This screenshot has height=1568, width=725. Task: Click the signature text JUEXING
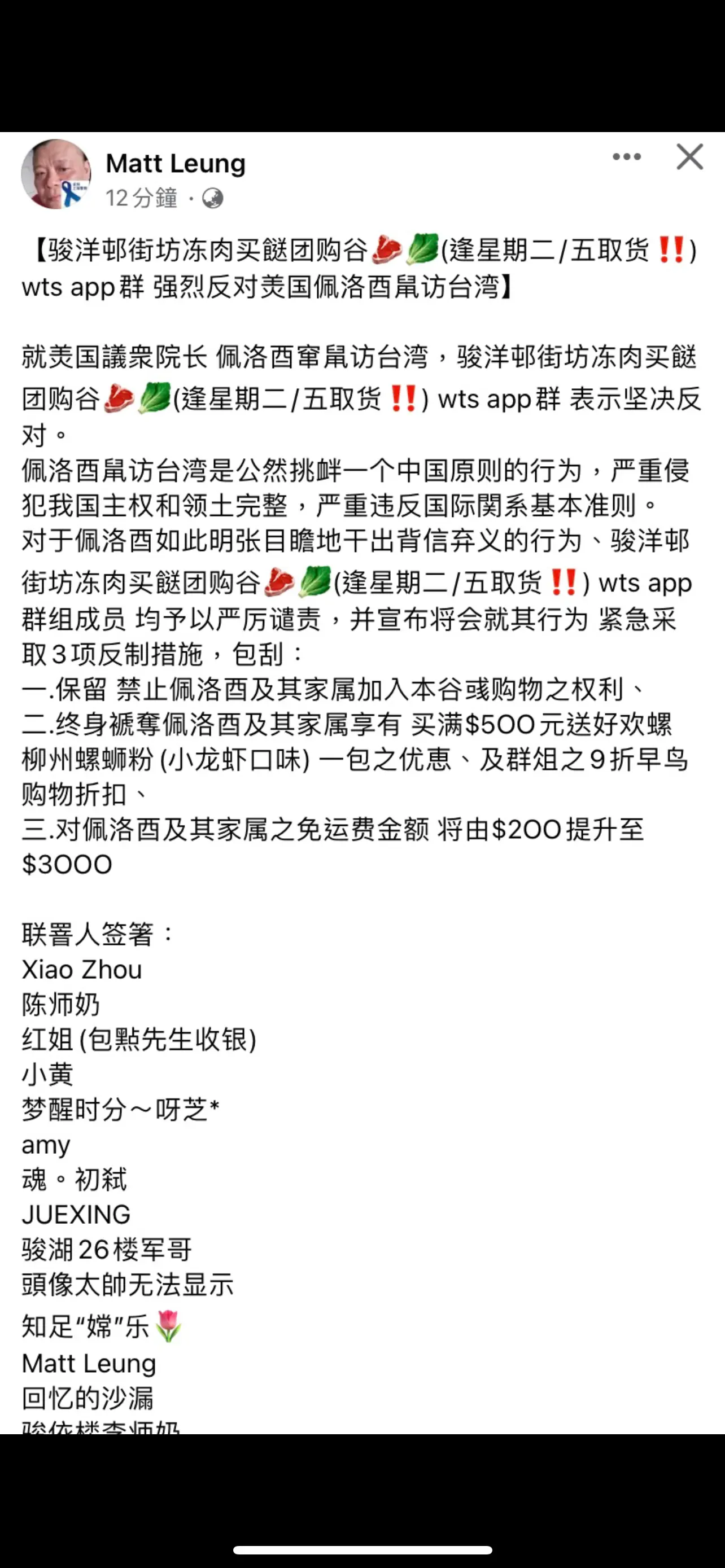point(76,1214)
